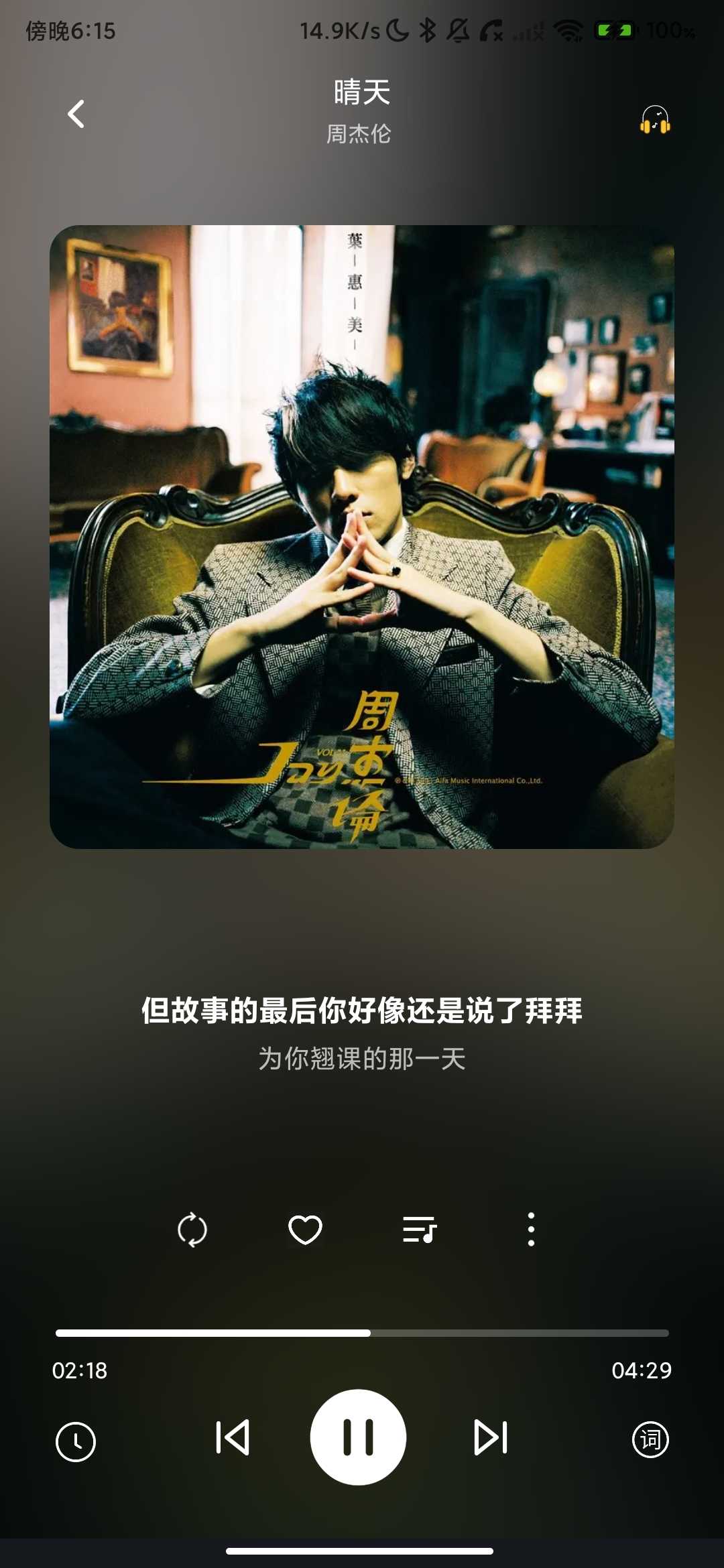Toggle the lyrics 词 button
Screen dimensions: 724x1568
click(650, 1439)
